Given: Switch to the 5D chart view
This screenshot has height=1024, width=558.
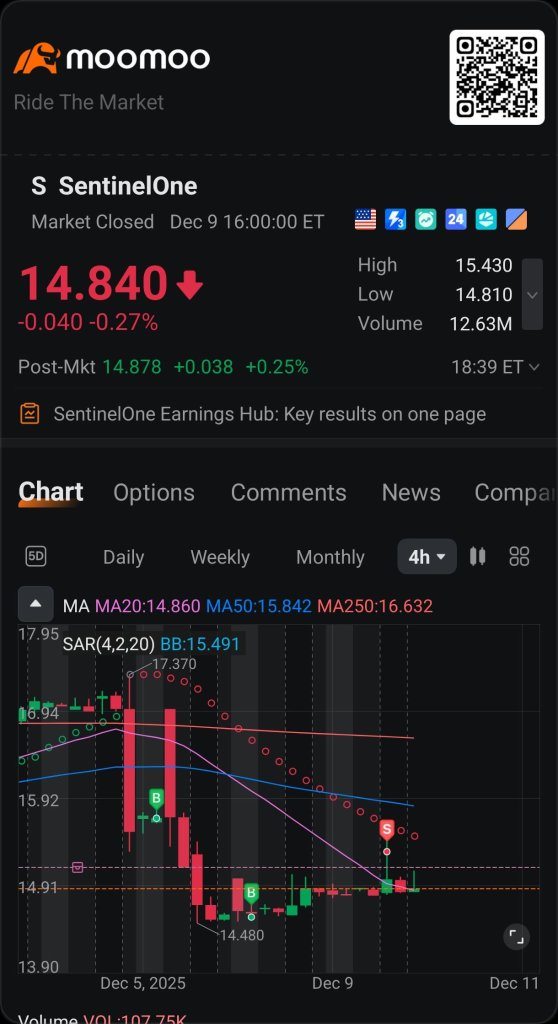Looking at the screenshot, I should [35, 556].
